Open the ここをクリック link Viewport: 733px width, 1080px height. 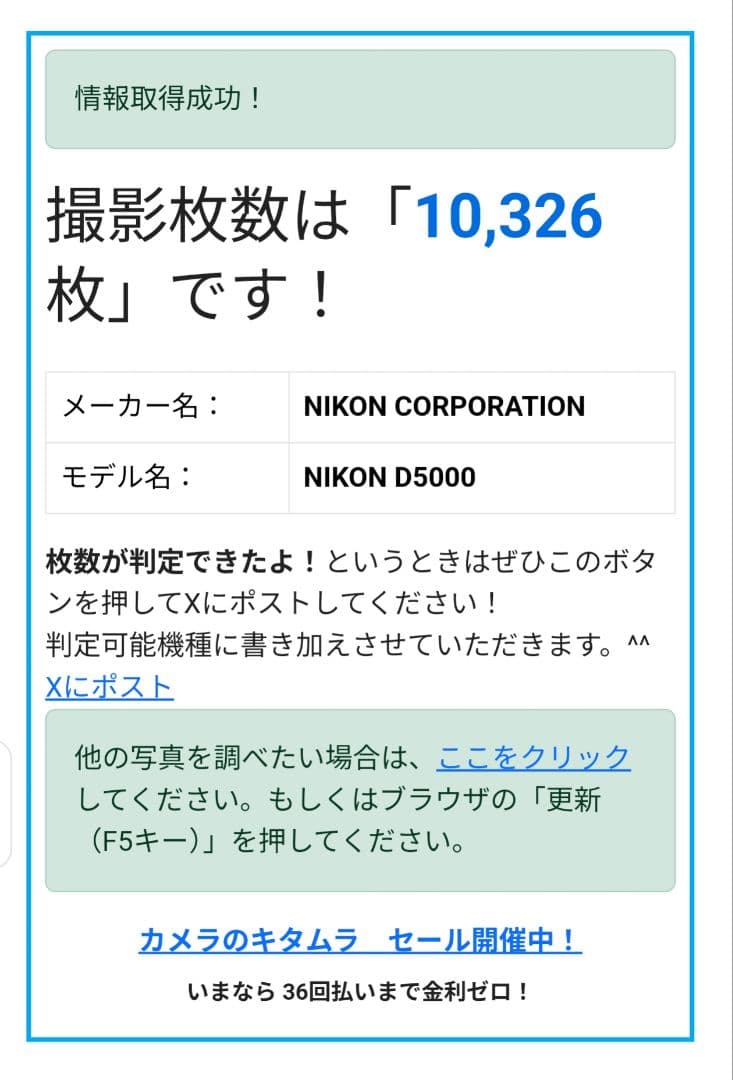tap(533, 757)
